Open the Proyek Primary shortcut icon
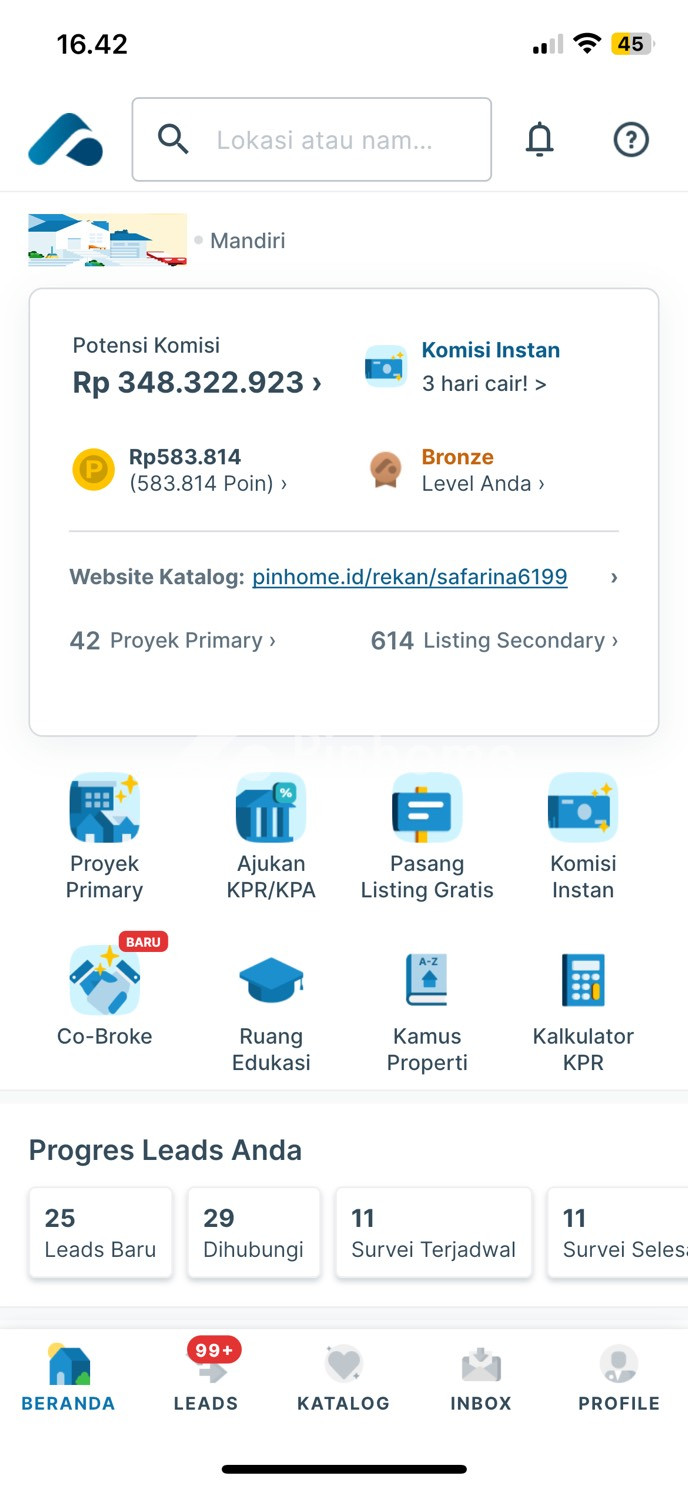688x1488 pixels. 104,836
